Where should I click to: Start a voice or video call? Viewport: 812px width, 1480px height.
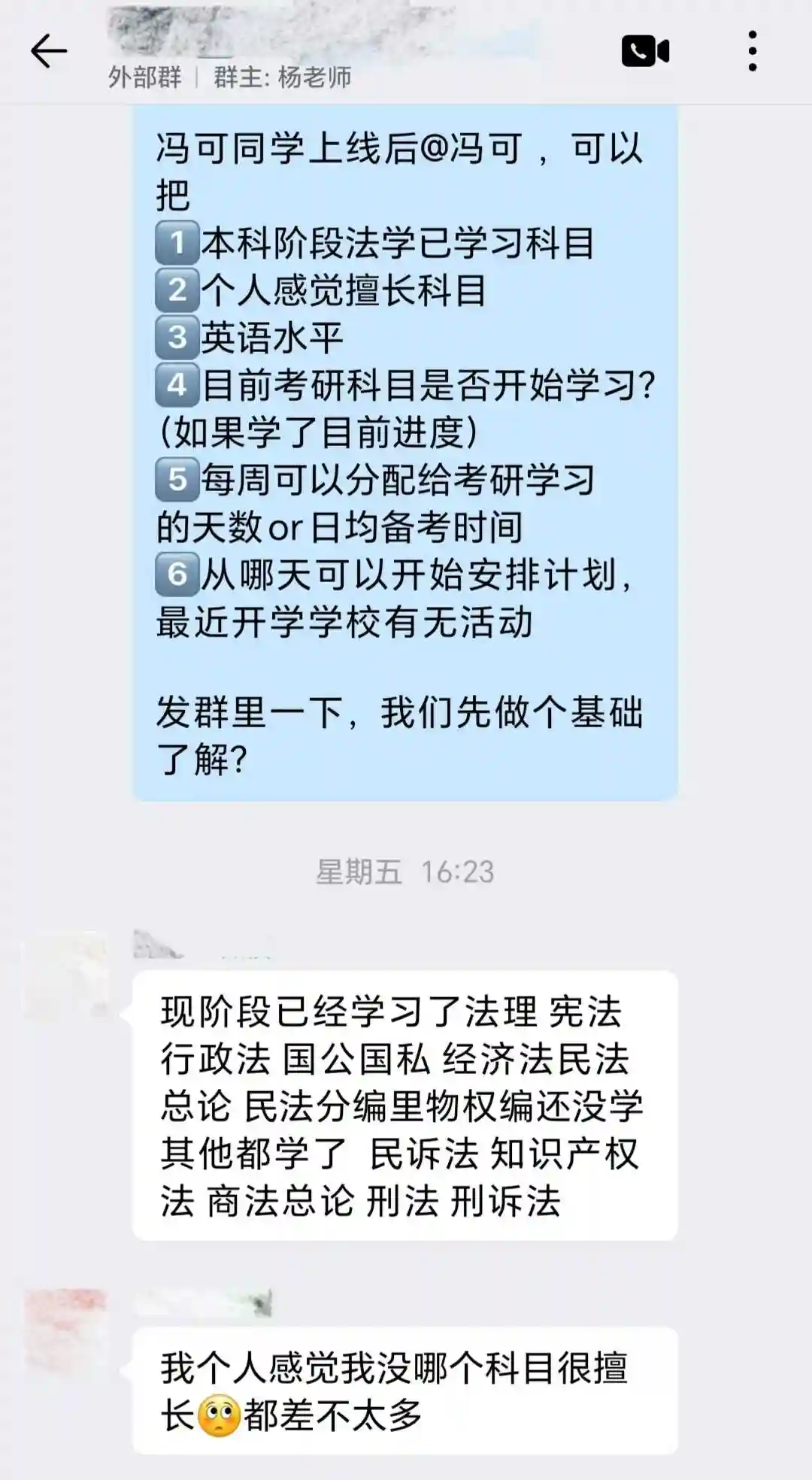(645, 51)
